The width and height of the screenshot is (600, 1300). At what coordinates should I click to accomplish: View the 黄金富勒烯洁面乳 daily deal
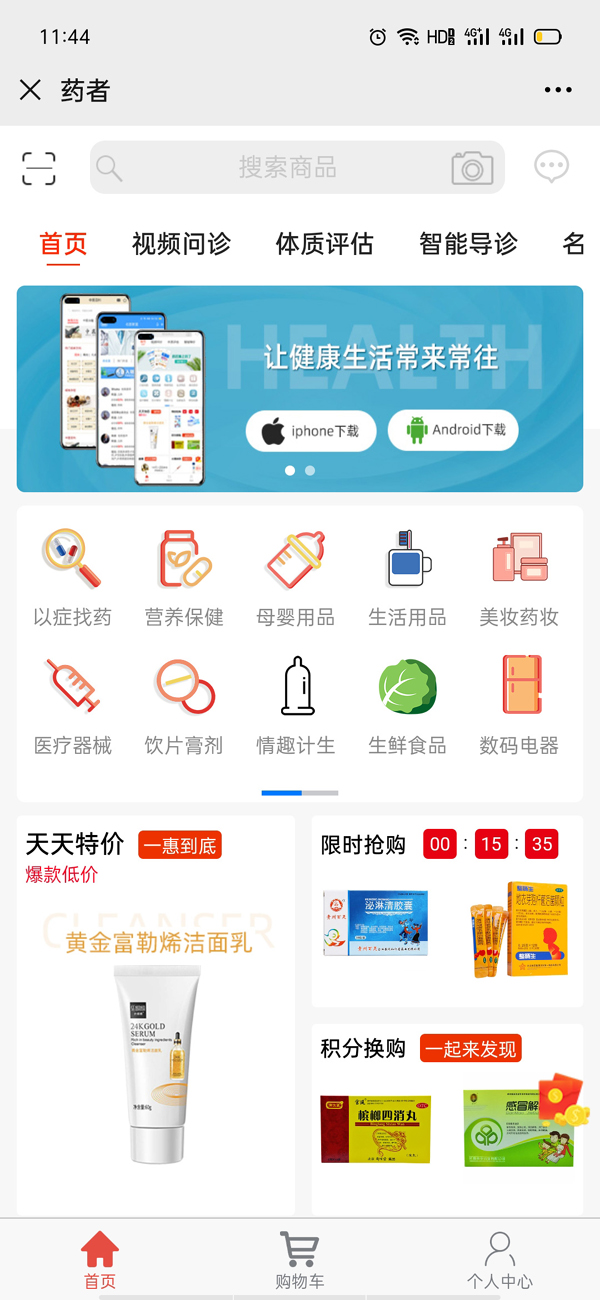pyautogui.click(x=156, y=1040)
